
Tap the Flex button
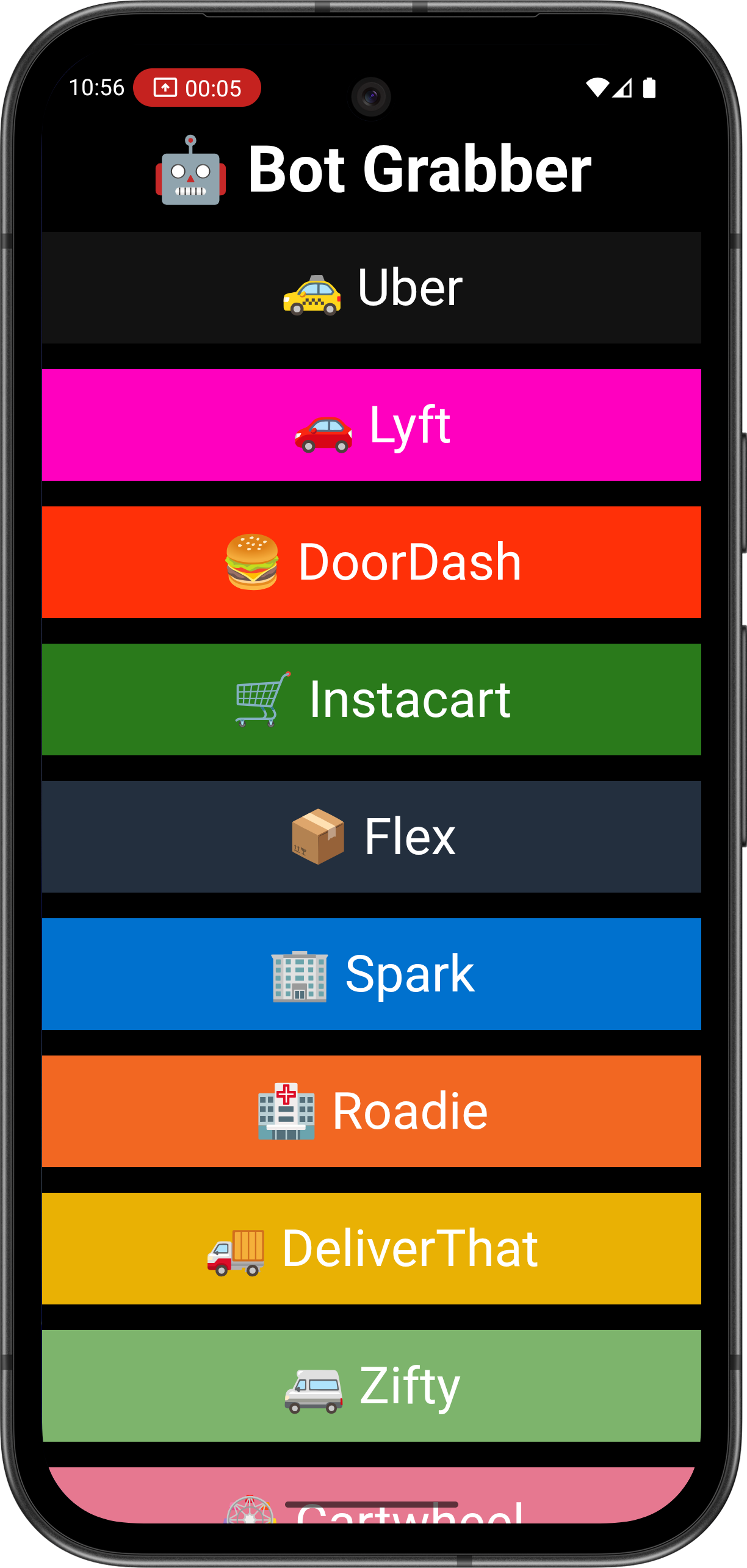tap(371, 836)
